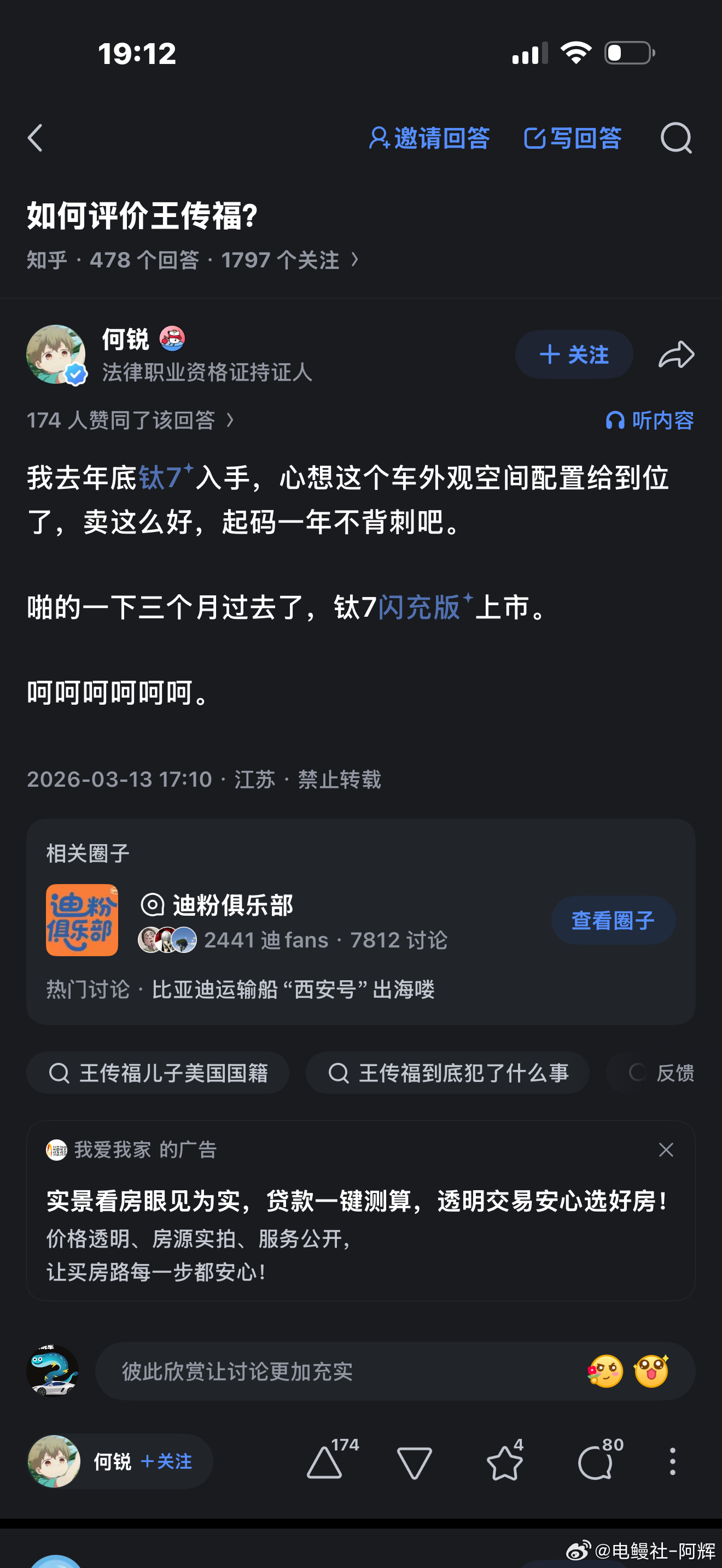Image resolution: width=722 pixels, height=1568 pixels.
Task: Upvote the answer using the triangle icon
Action: pyautogui.click(x=324, y=1464)
